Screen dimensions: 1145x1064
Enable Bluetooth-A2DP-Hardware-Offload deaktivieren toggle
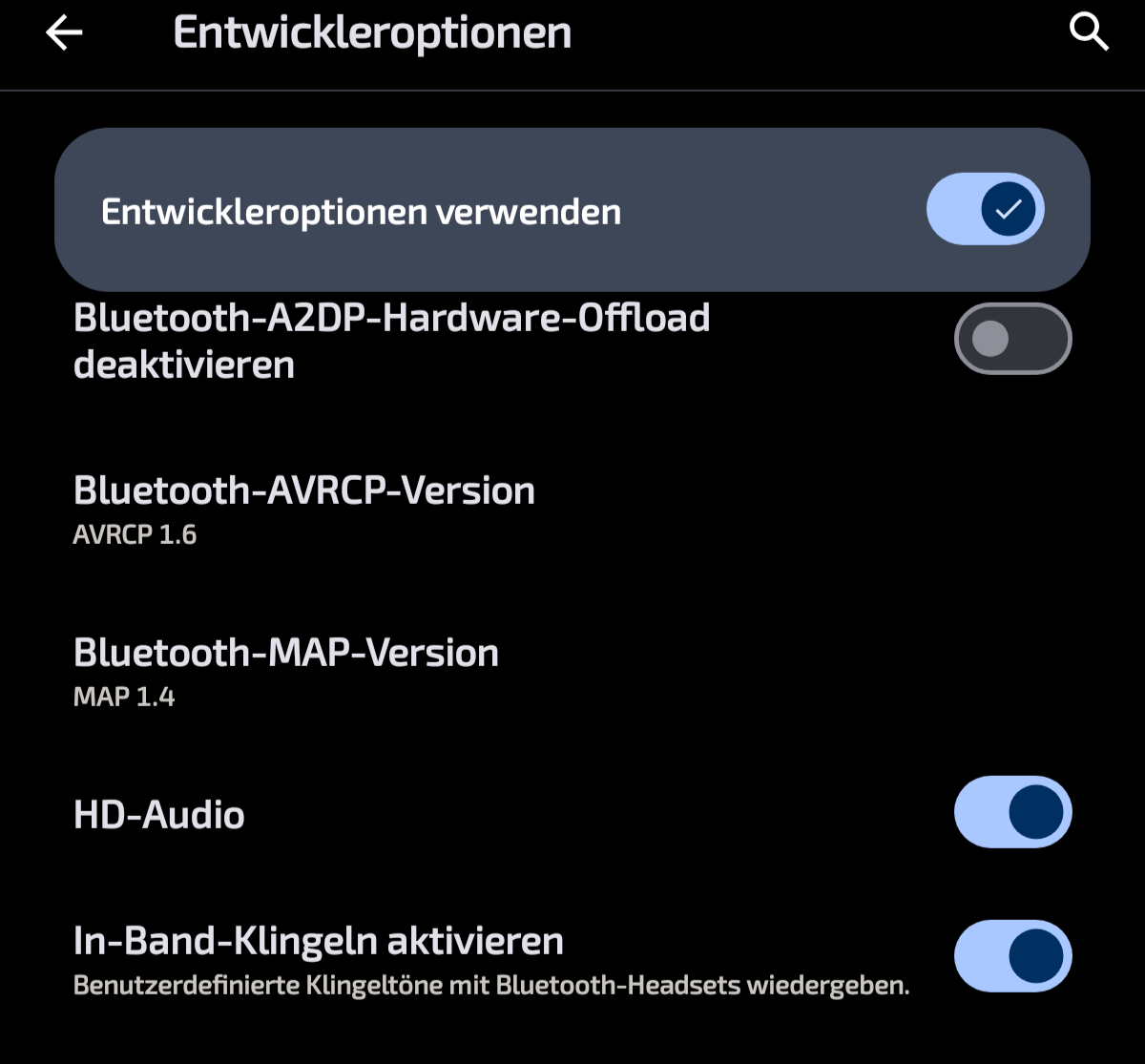click(x=1012, y=339)
